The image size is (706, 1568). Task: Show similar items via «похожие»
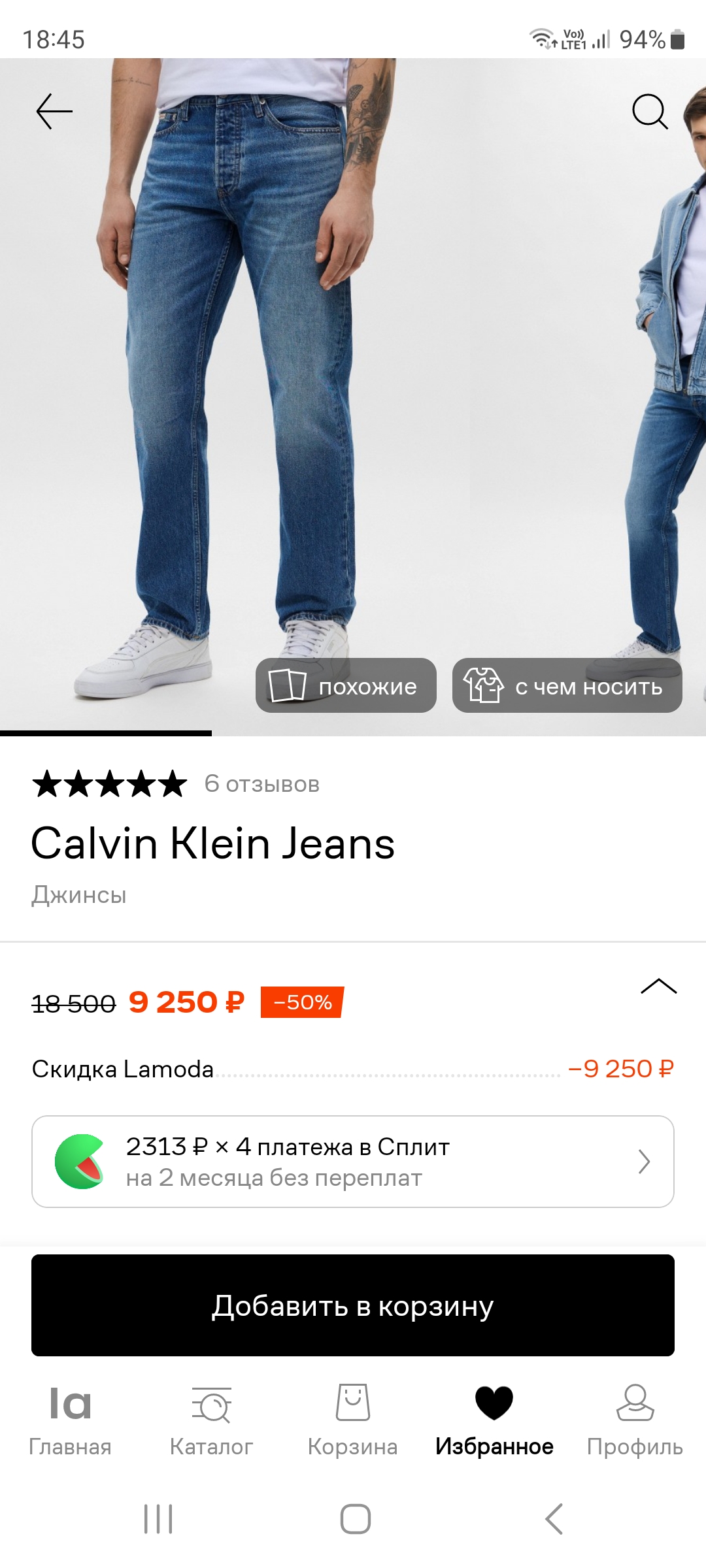tap(346, 686)
